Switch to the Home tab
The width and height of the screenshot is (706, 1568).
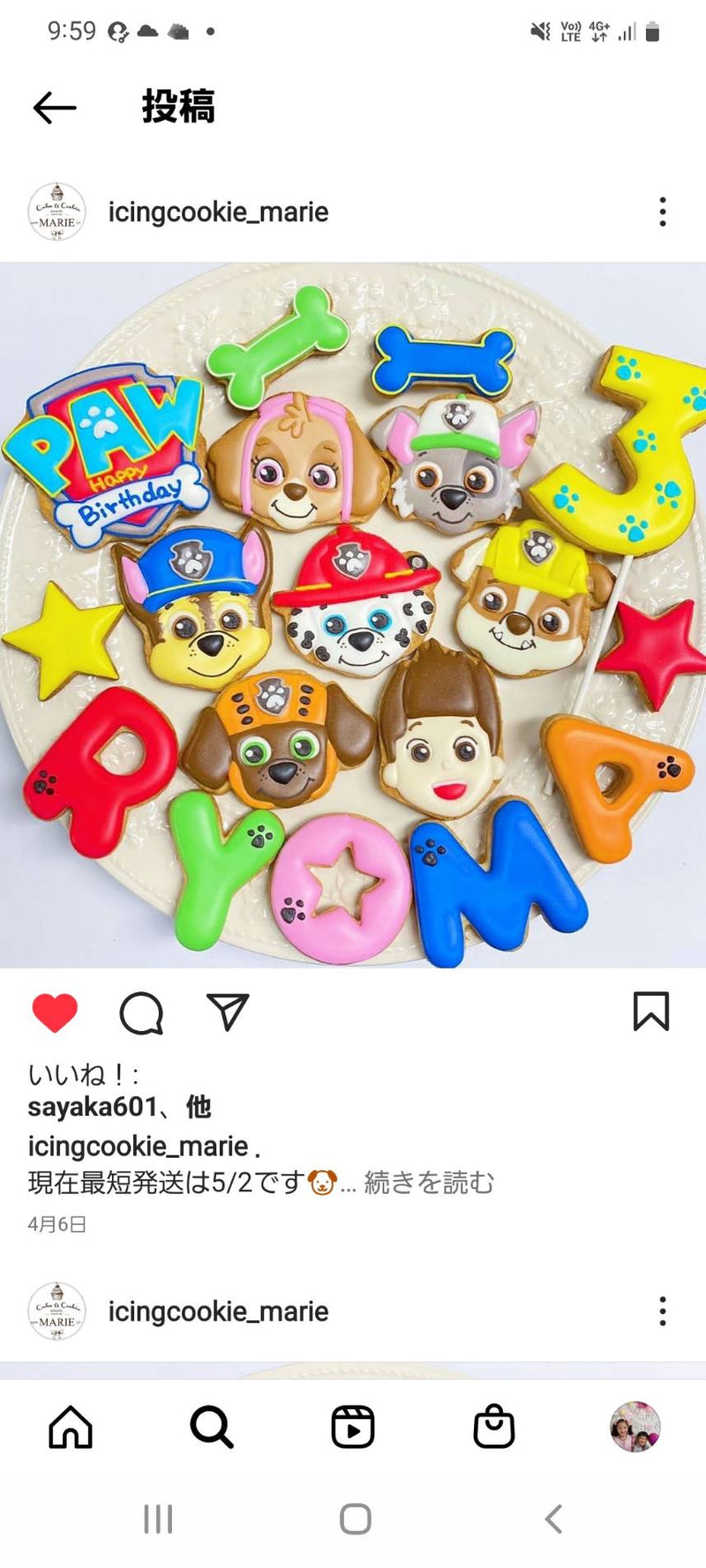71,1427
